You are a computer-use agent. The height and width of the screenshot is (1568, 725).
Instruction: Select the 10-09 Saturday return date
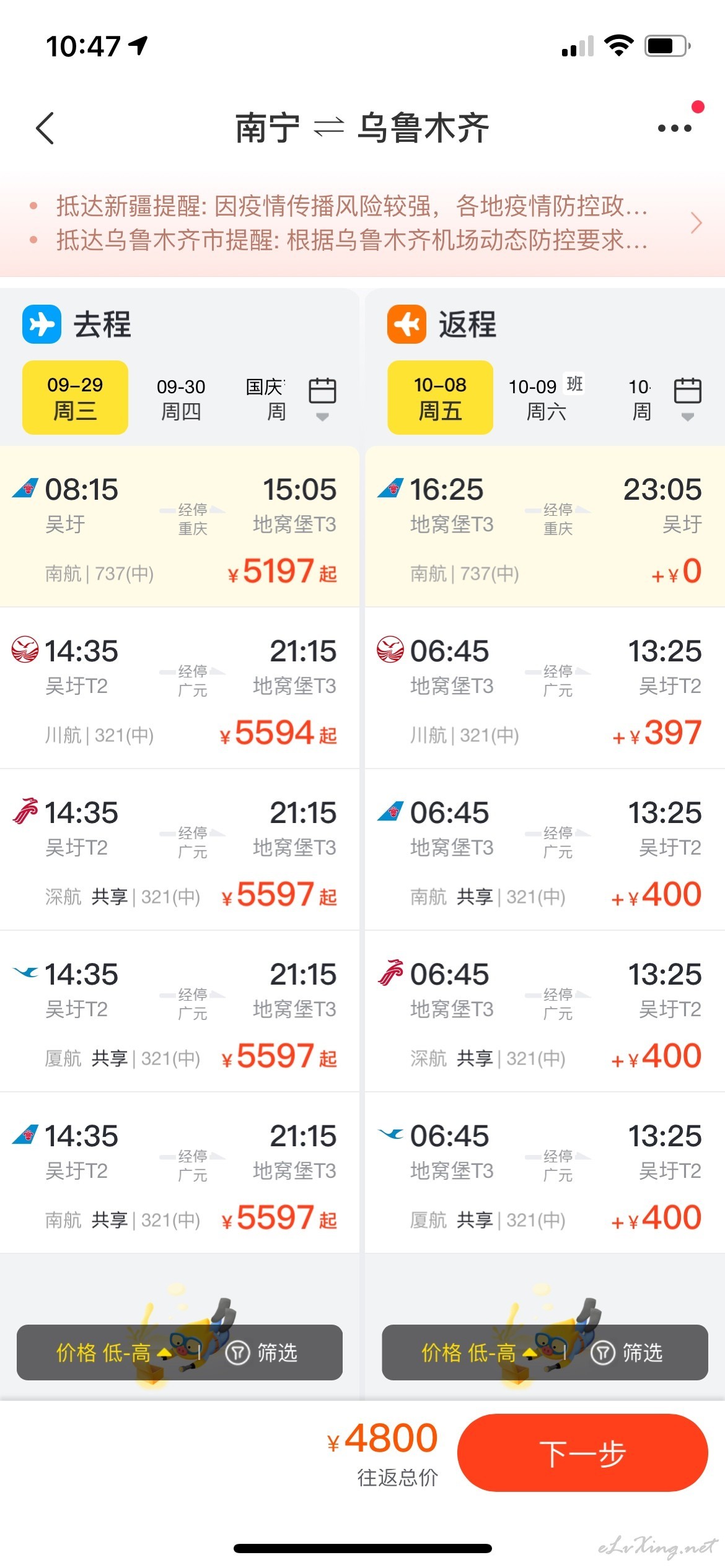point(546,398)
